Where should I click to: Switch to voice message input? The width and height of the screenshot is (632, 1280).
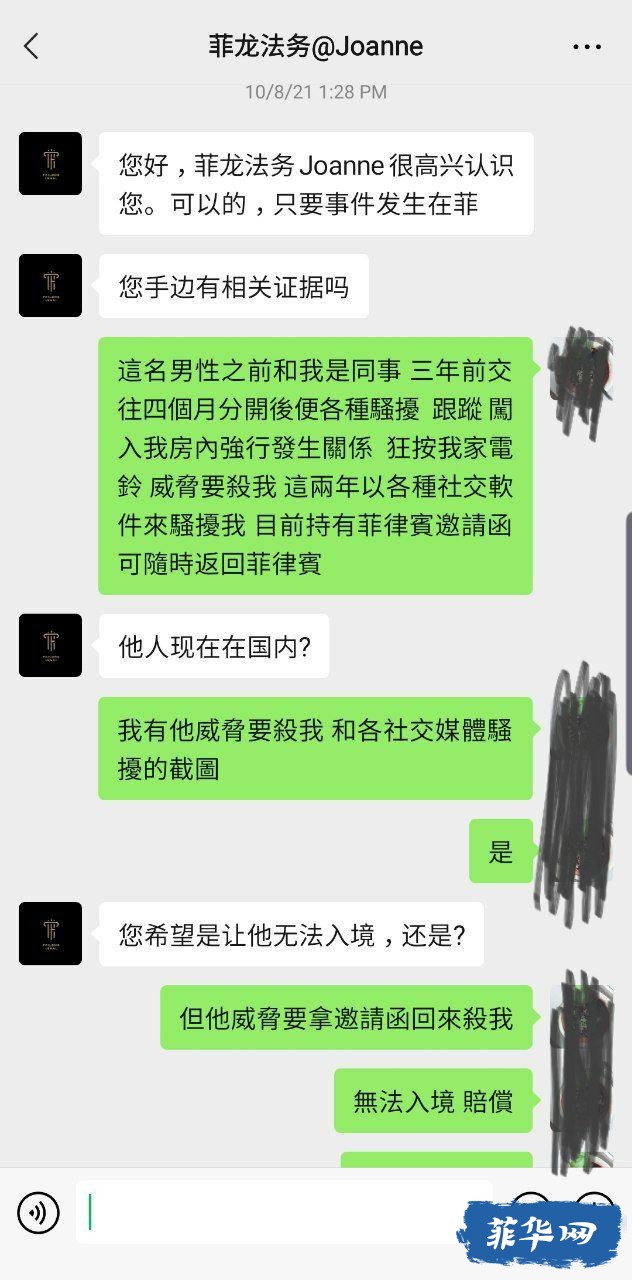tap(38, 1213)
